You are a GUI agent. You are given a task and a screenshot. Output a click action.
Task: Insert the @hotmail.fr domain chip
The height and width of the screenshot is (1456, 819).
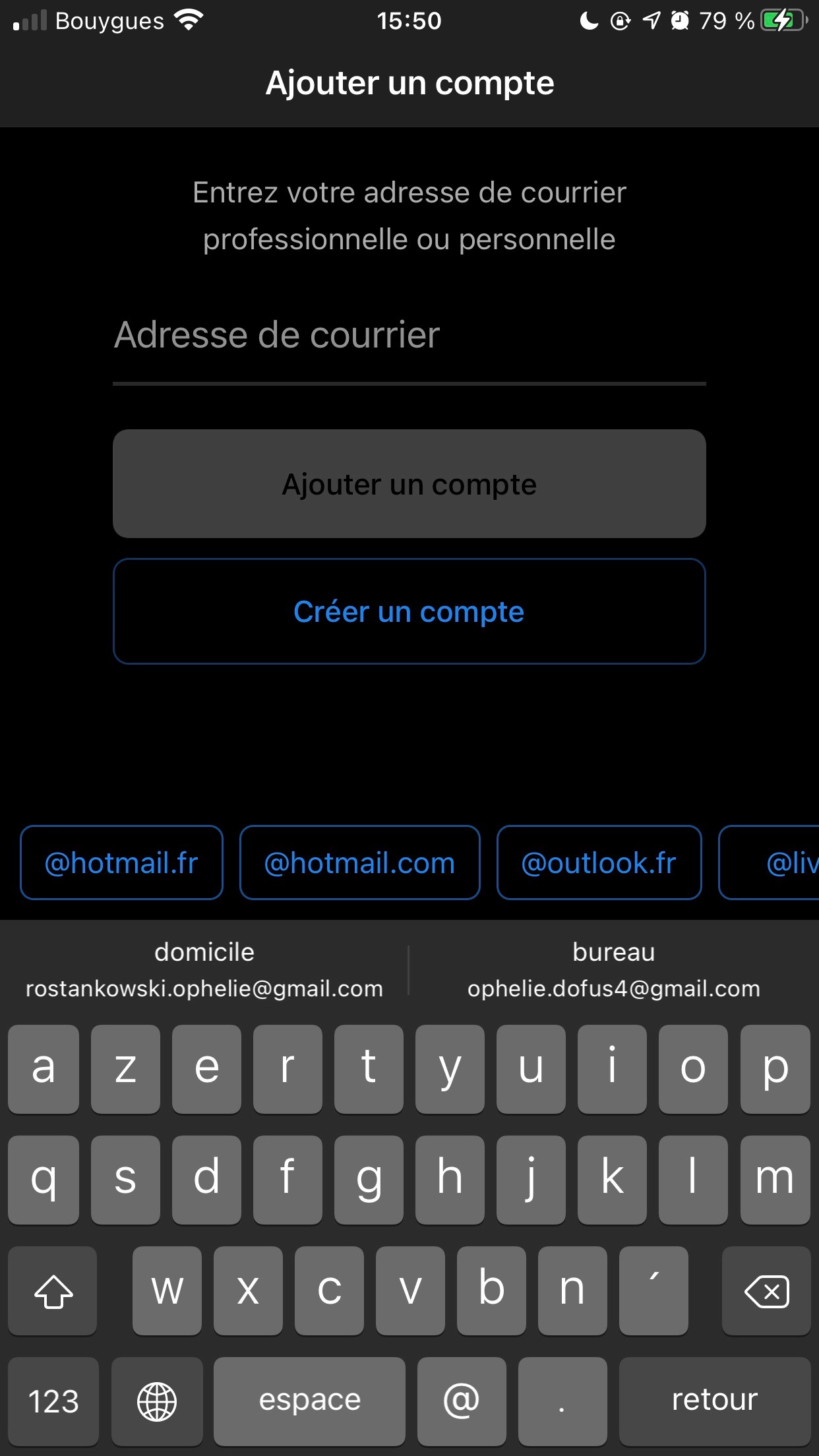121,863
